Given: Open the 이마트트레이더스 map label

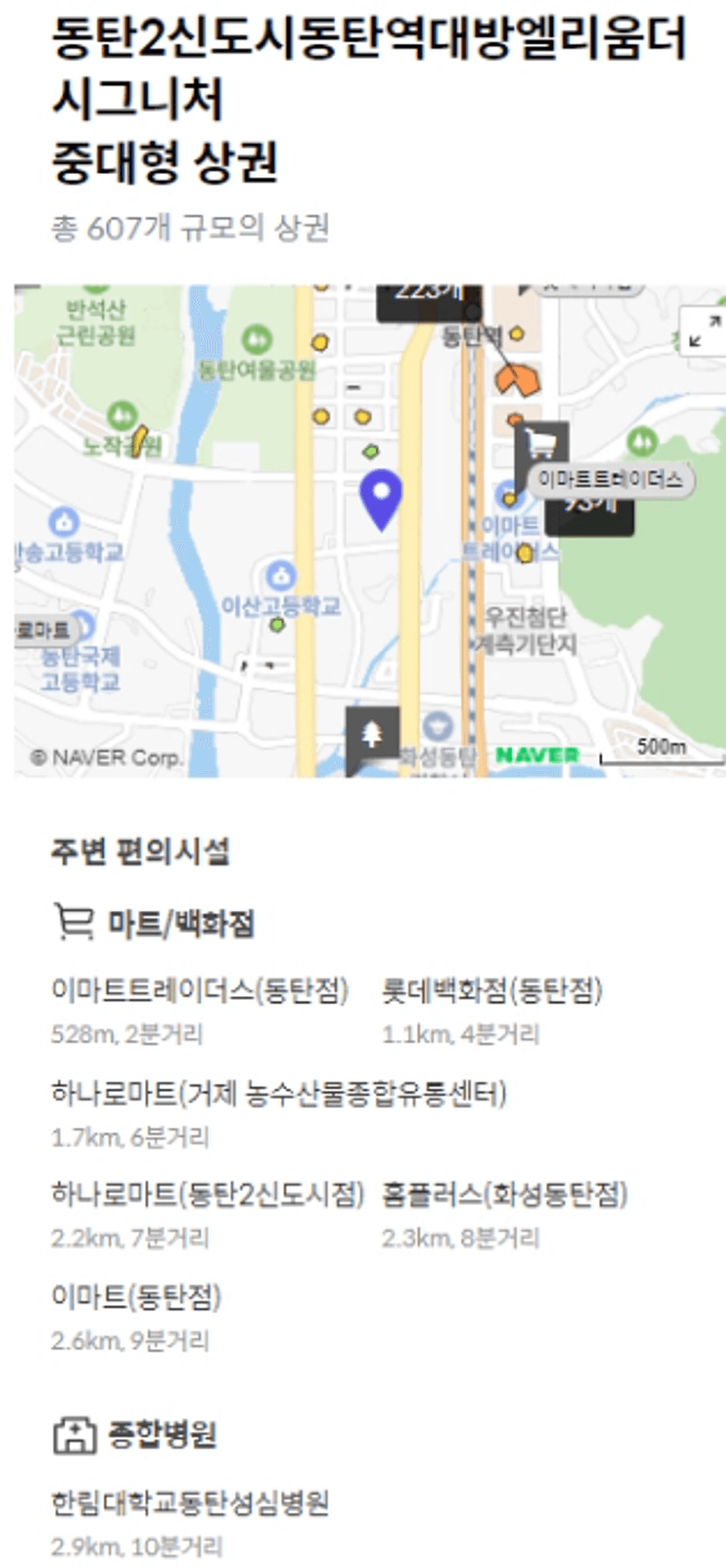Looking at the screenshot, I should (610, 480).
